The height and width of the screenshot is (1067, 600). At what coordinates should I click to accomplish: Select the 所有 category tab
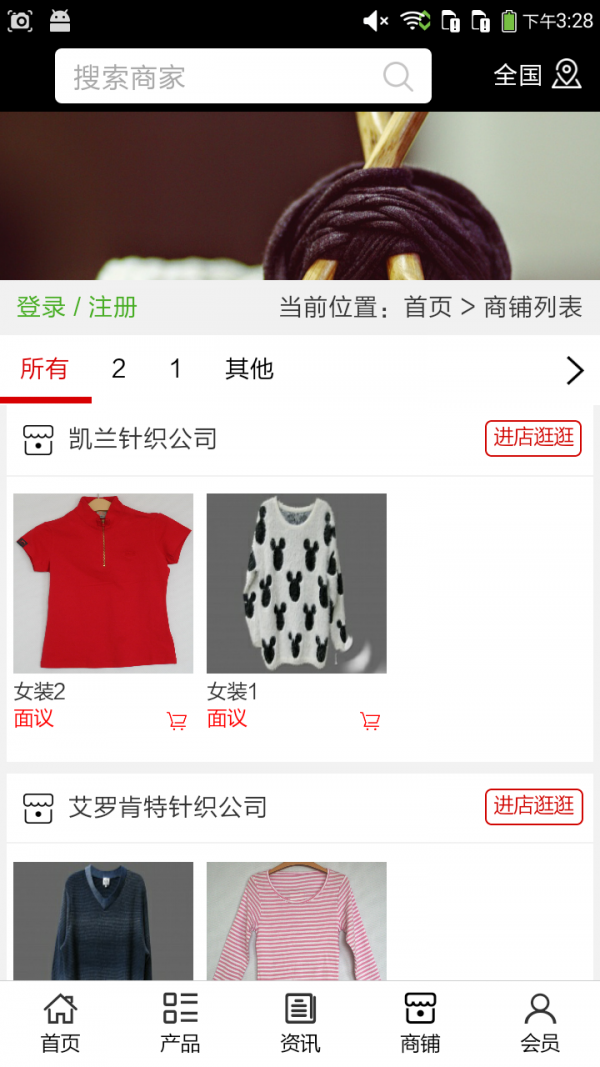click(x=44, y=369)
